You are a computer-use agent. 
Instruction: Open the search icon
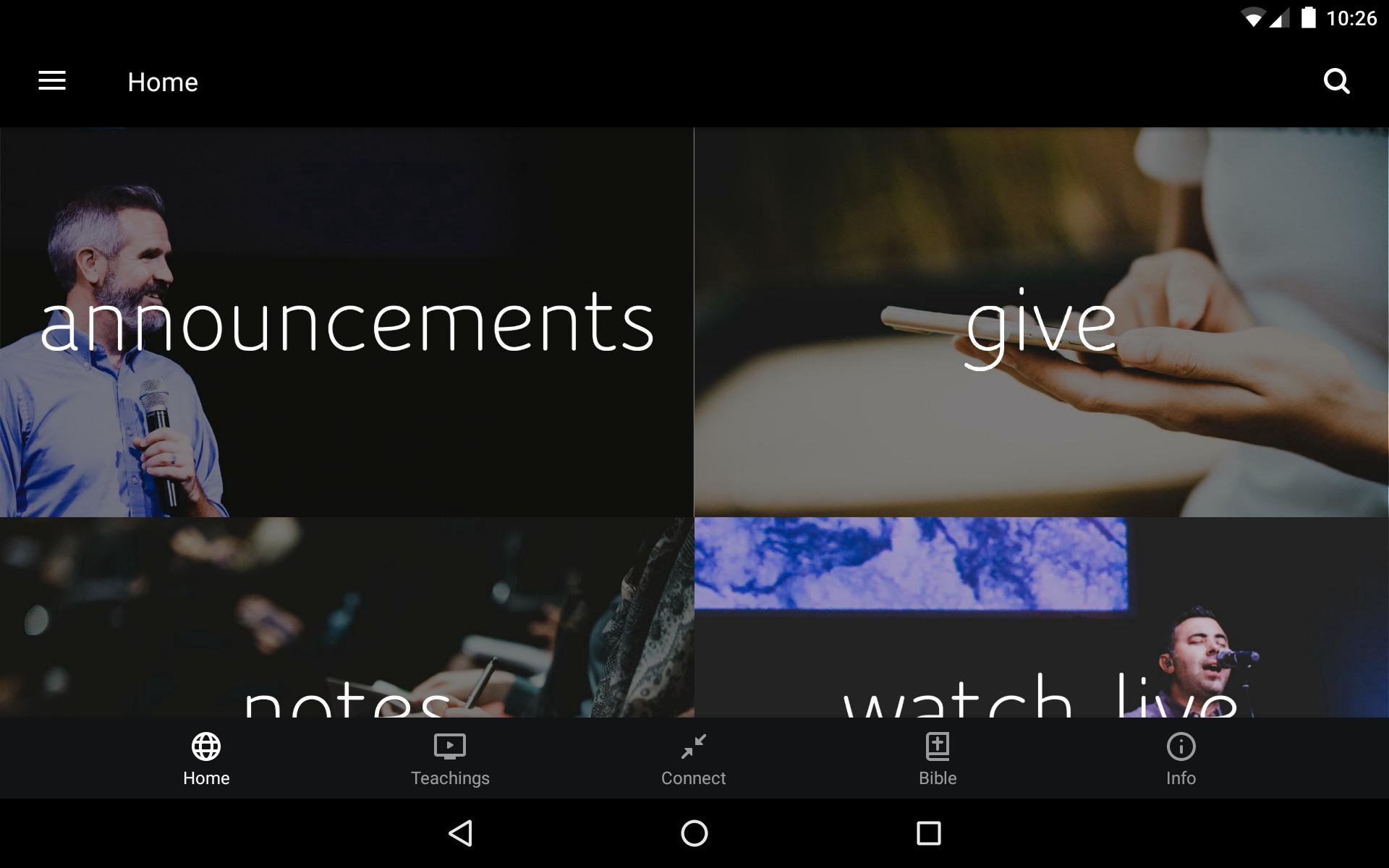tap(1335, 81)
